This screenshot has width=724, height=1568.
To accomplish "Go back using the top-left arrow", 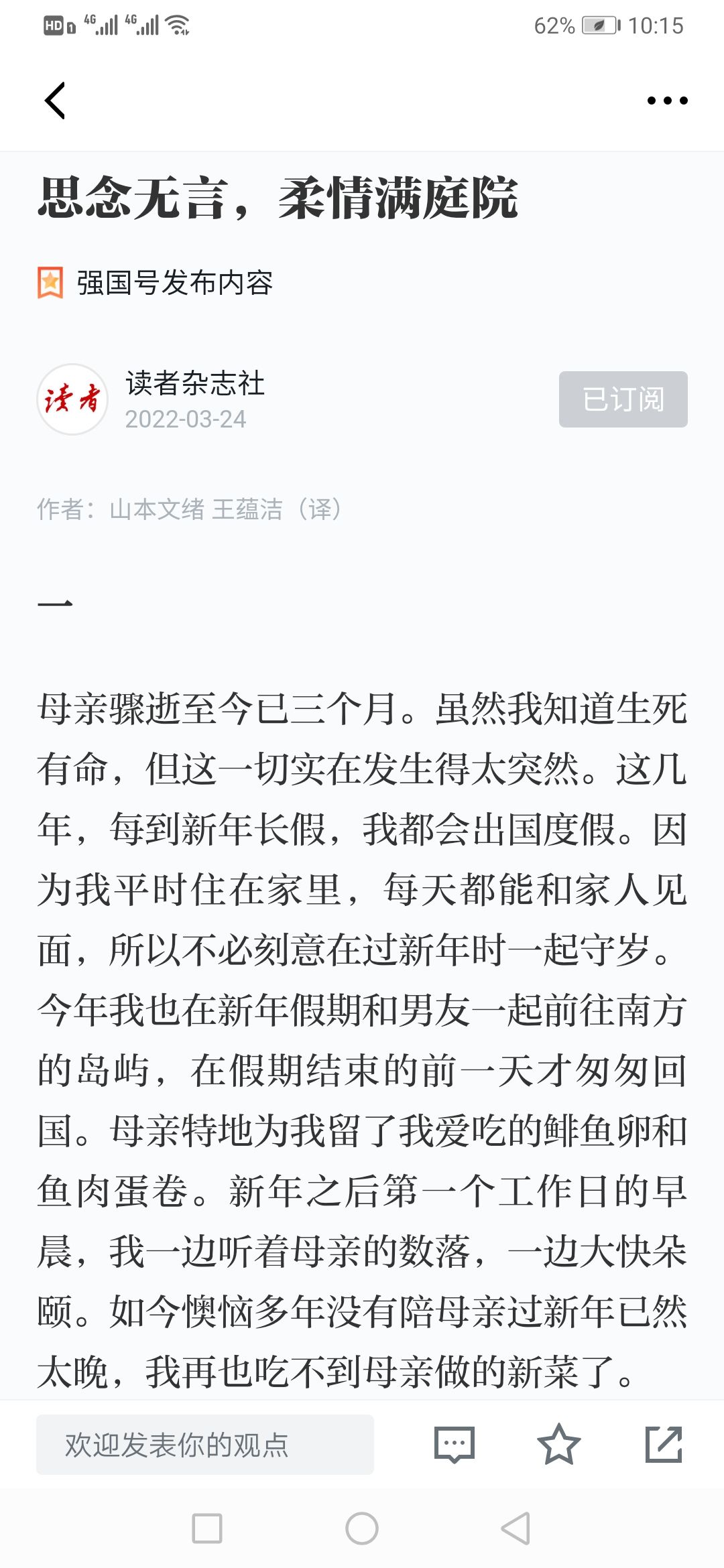I will coord(55,101).
